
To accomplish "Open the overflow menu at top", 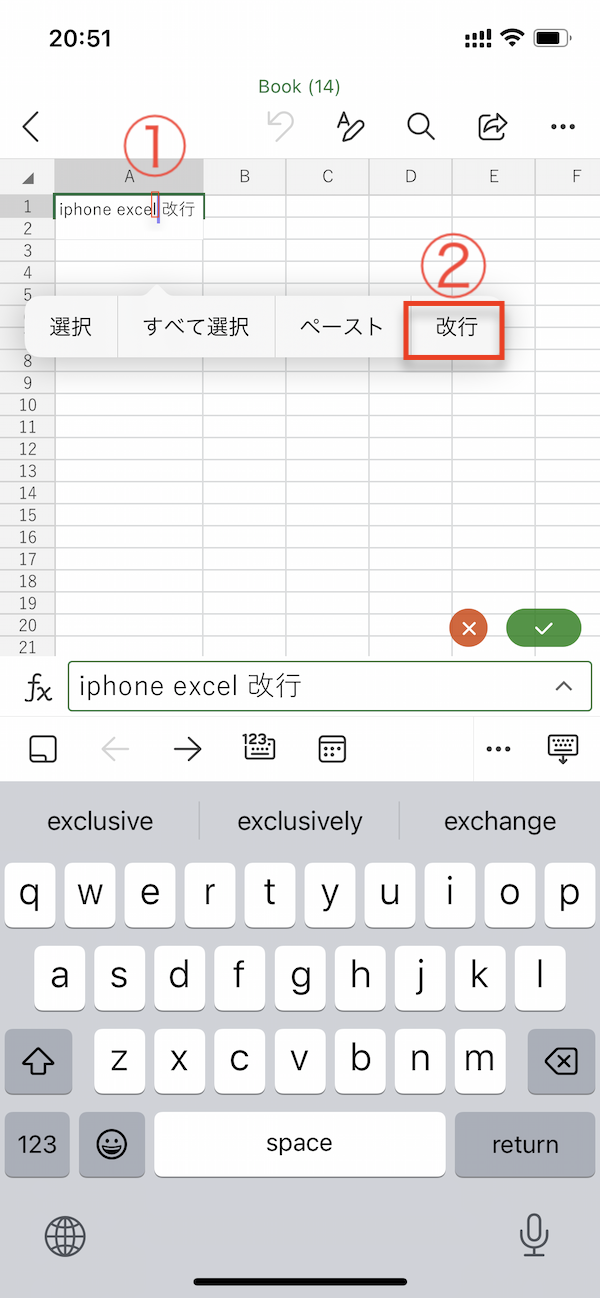I will (x=564, y=127).
